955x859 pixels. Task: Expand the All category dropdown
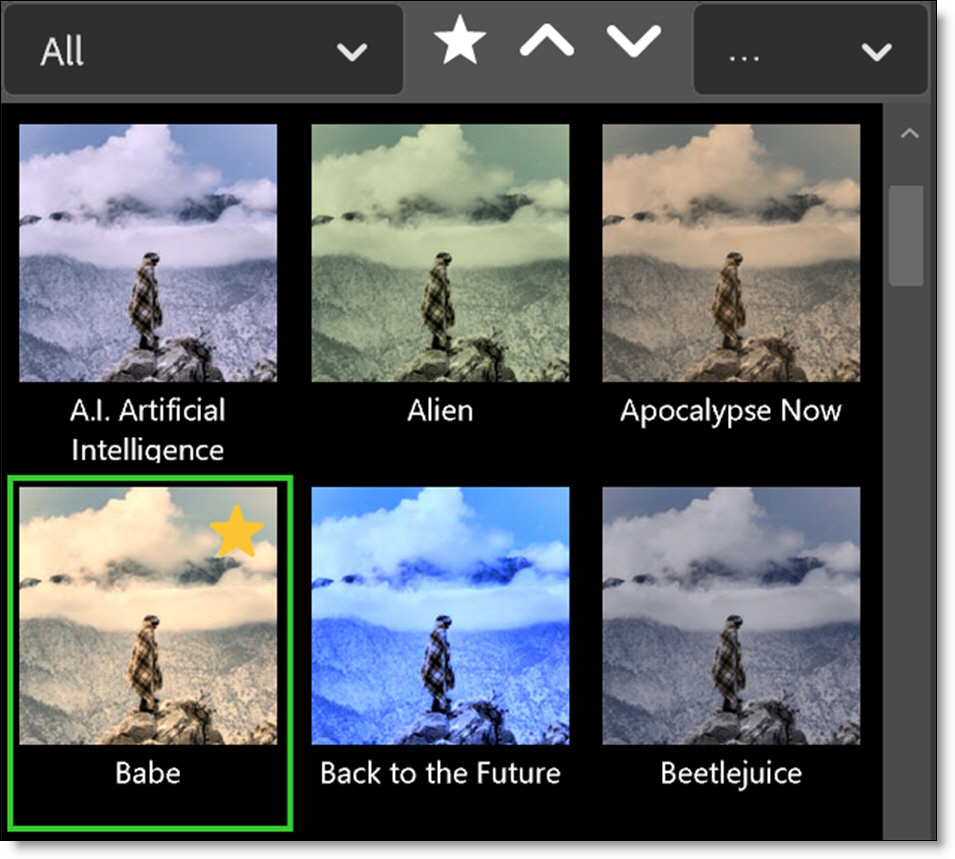click(203, 50)
